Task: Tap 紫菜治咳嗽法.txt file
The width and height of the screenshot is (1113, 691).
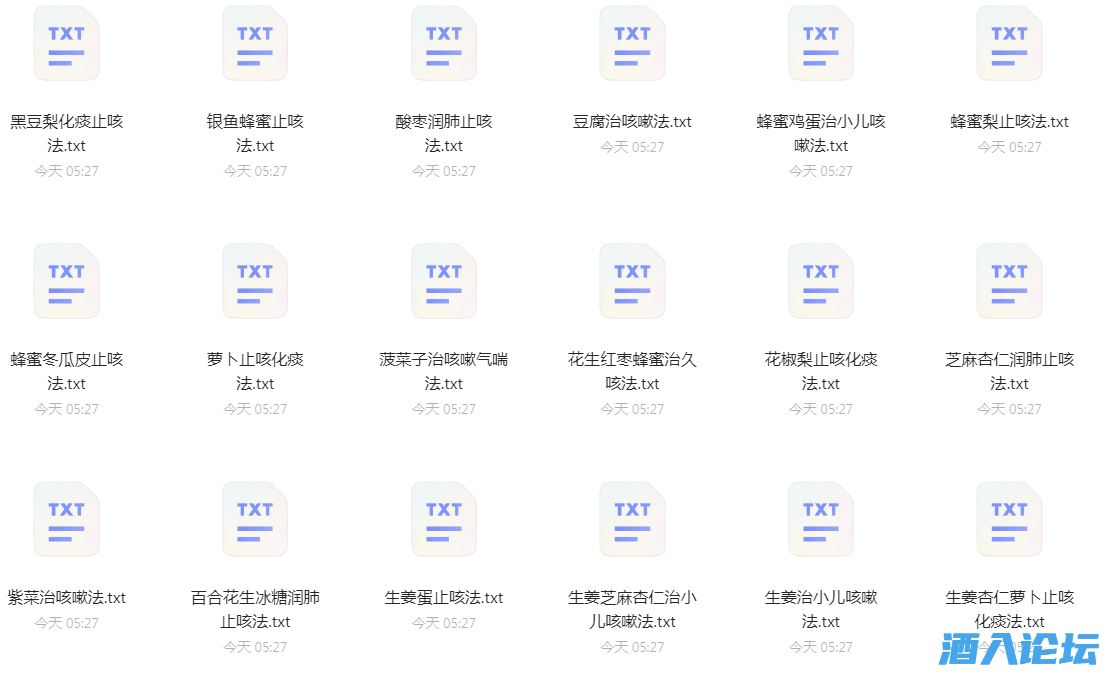Action: click(x=66, y=520)
